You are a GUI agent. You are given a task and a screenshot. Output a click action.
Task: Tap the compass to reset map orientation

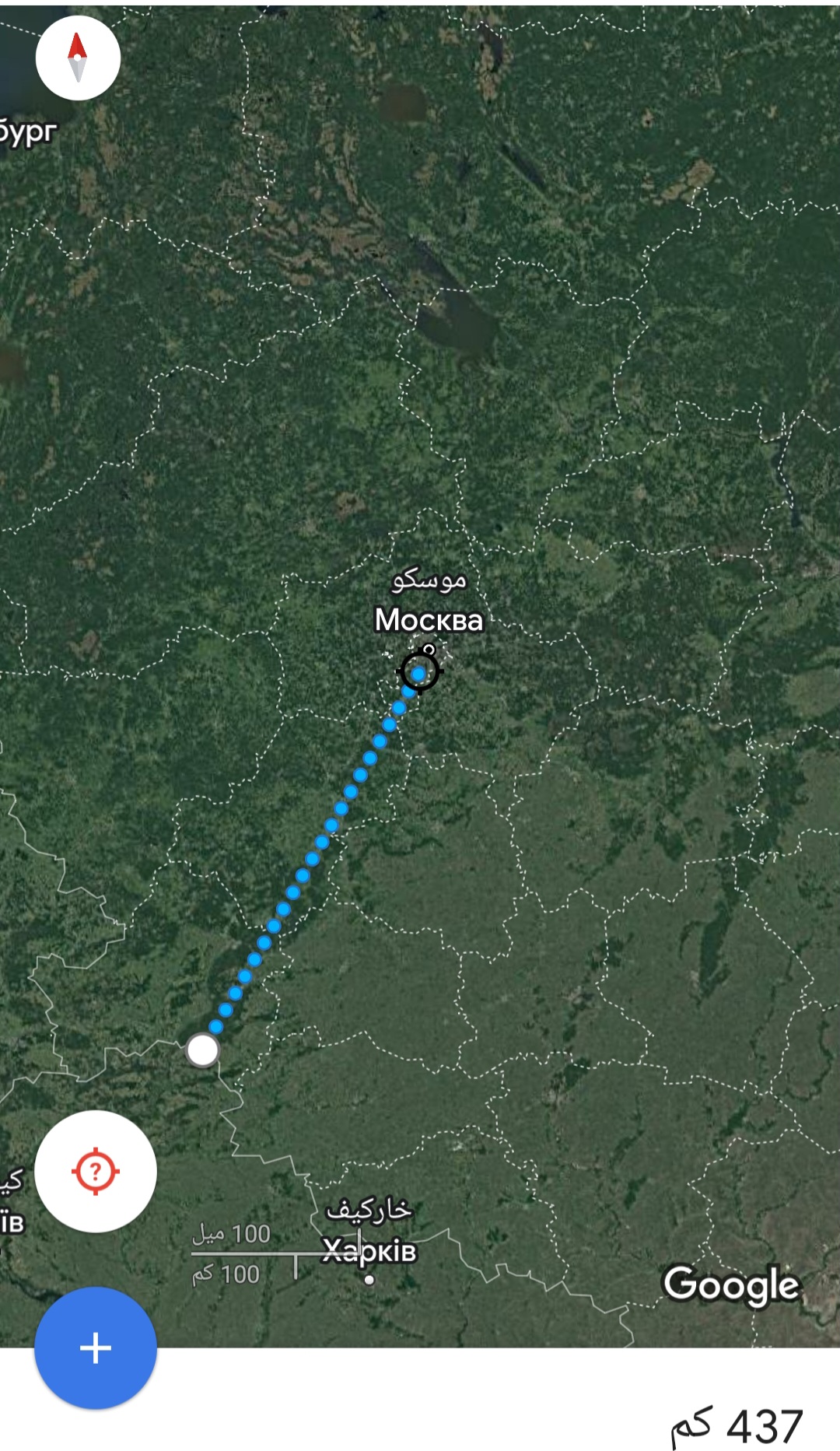(x=78, y=58)
